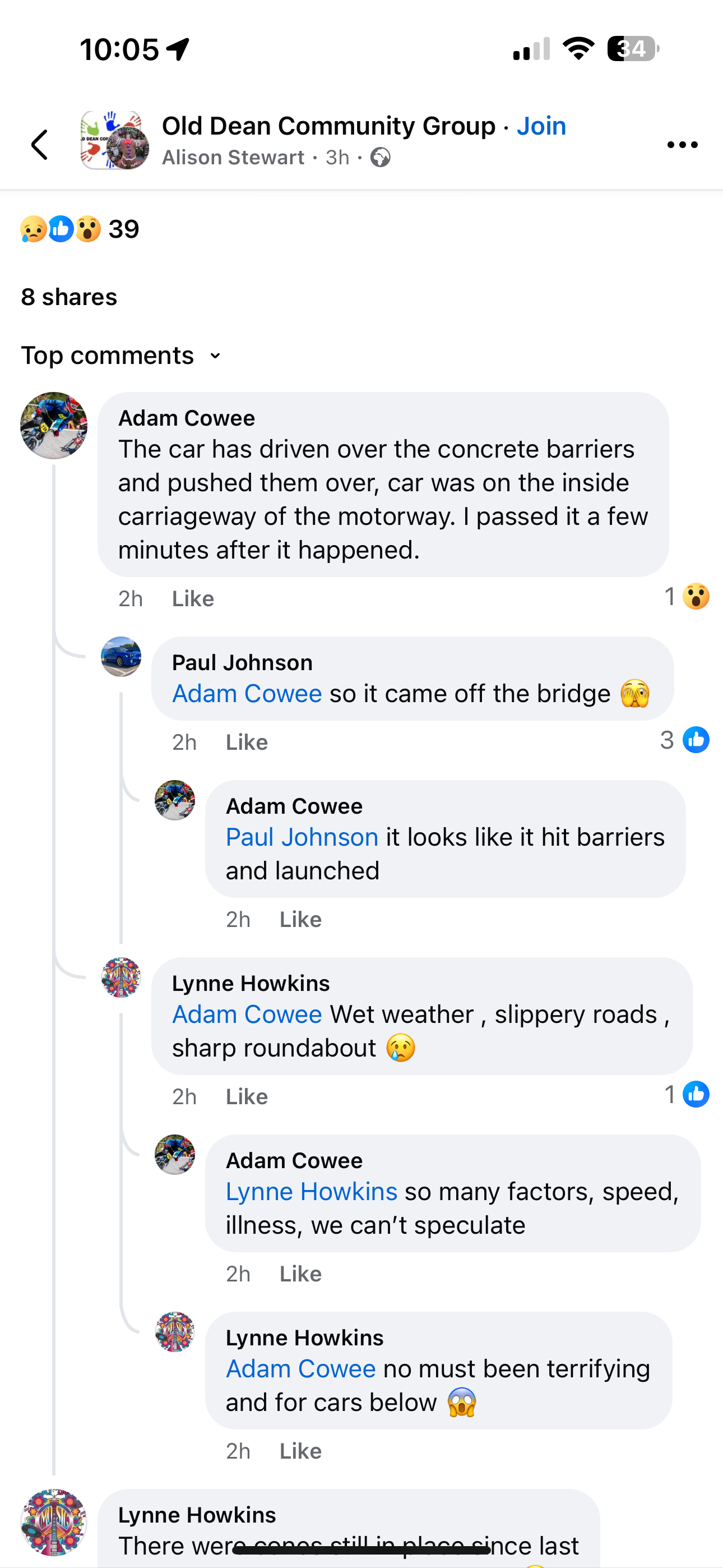This screenshot has width=723, height=1568.
Task: See who made the 8 shares
Action: pos(69,297)
